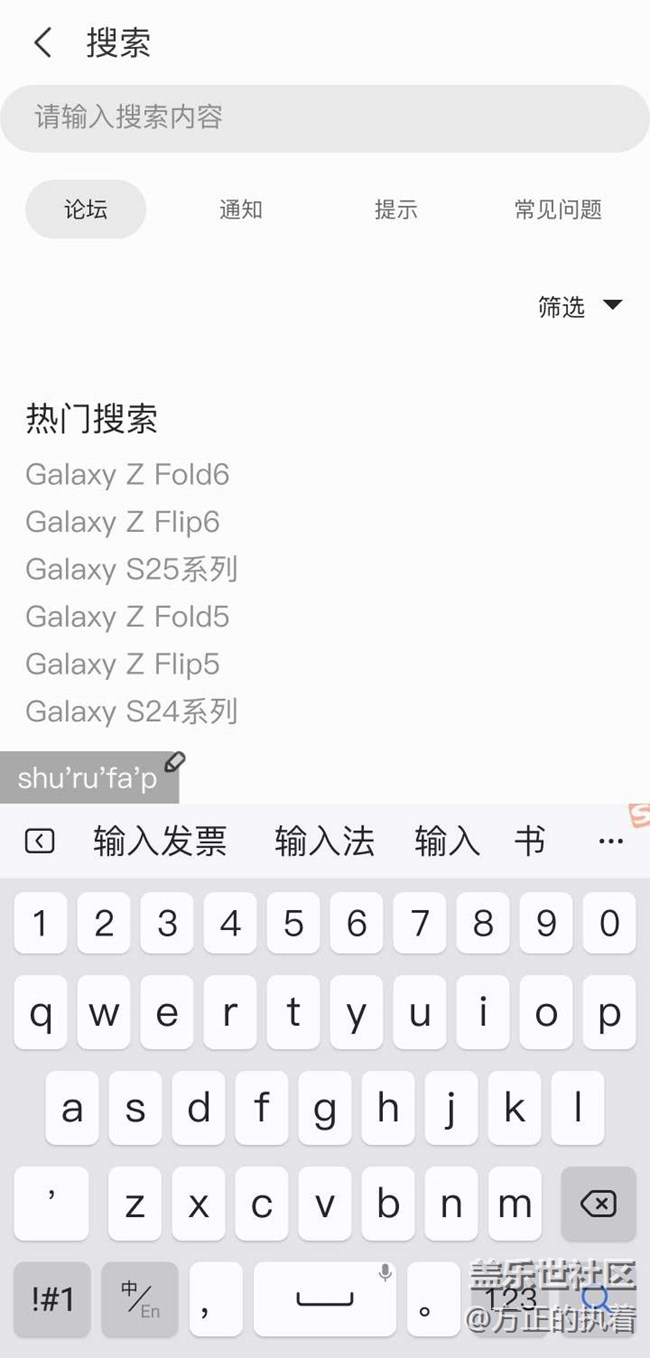
Task: Collapse the candidate bar with the left arrow icon
Action: [39, 842]
